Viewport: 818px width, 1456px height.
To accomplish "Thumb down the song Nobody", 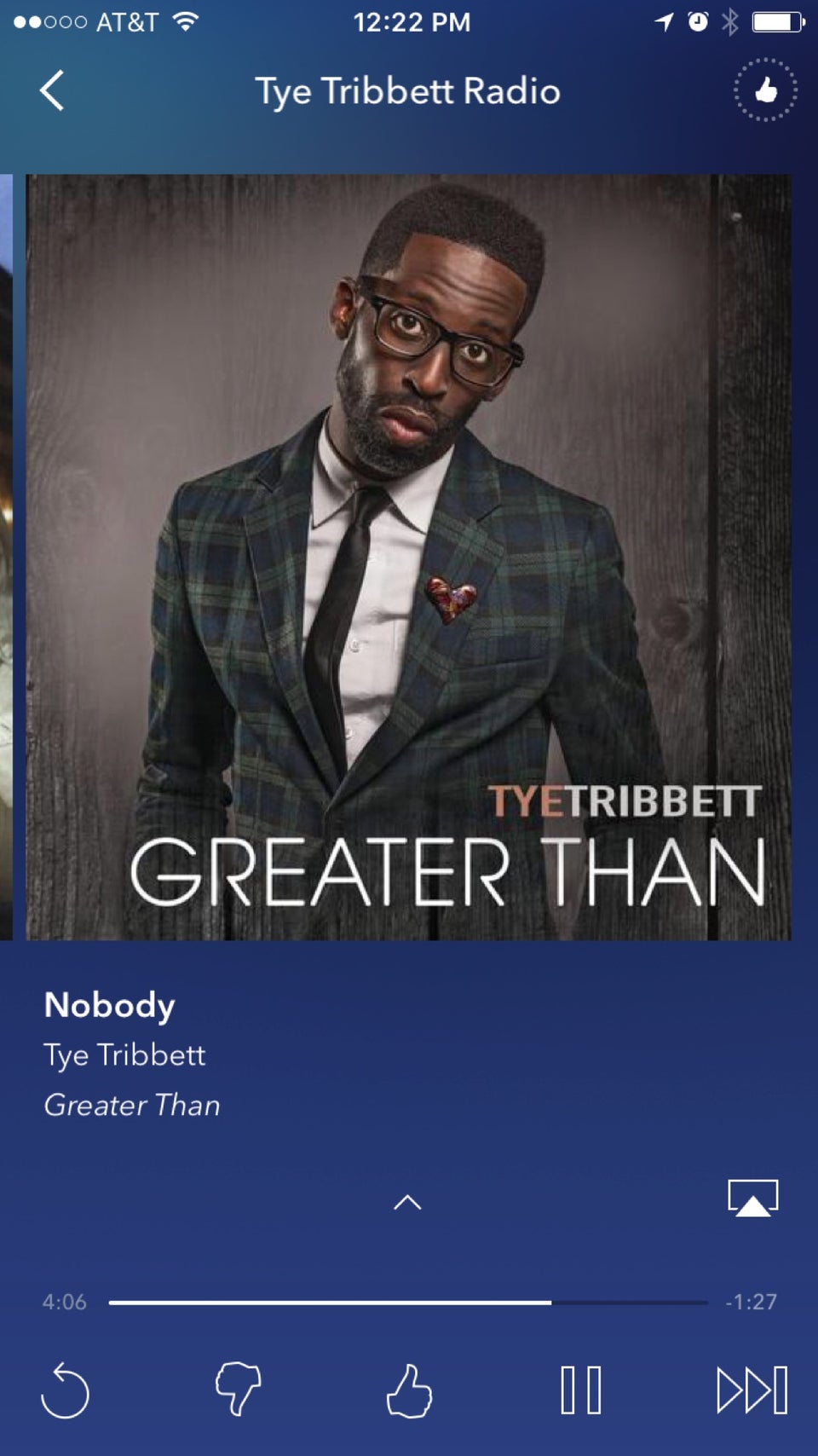I will tap(238, 1389).
